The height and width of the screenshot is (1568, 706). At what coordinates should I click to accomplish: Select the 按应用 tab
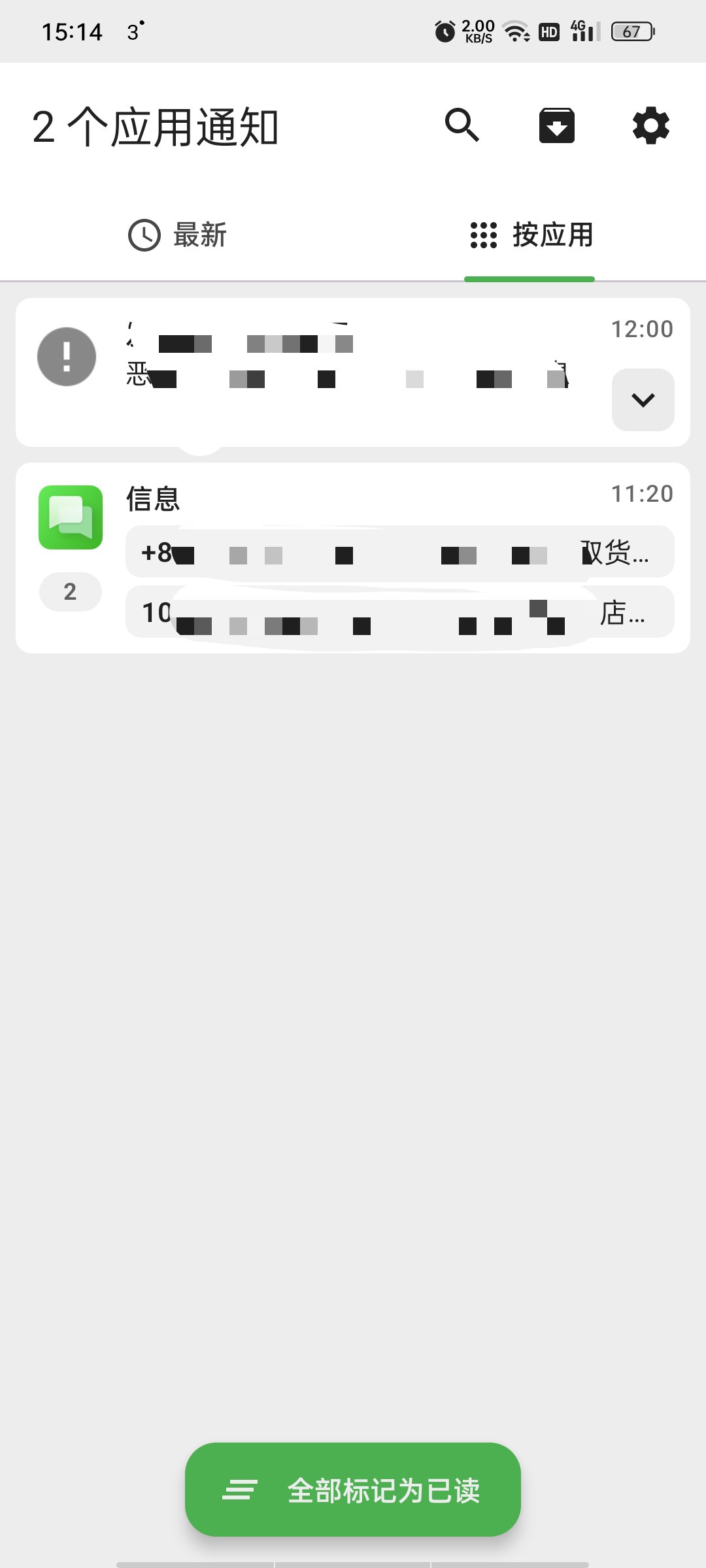click(530, 235)
